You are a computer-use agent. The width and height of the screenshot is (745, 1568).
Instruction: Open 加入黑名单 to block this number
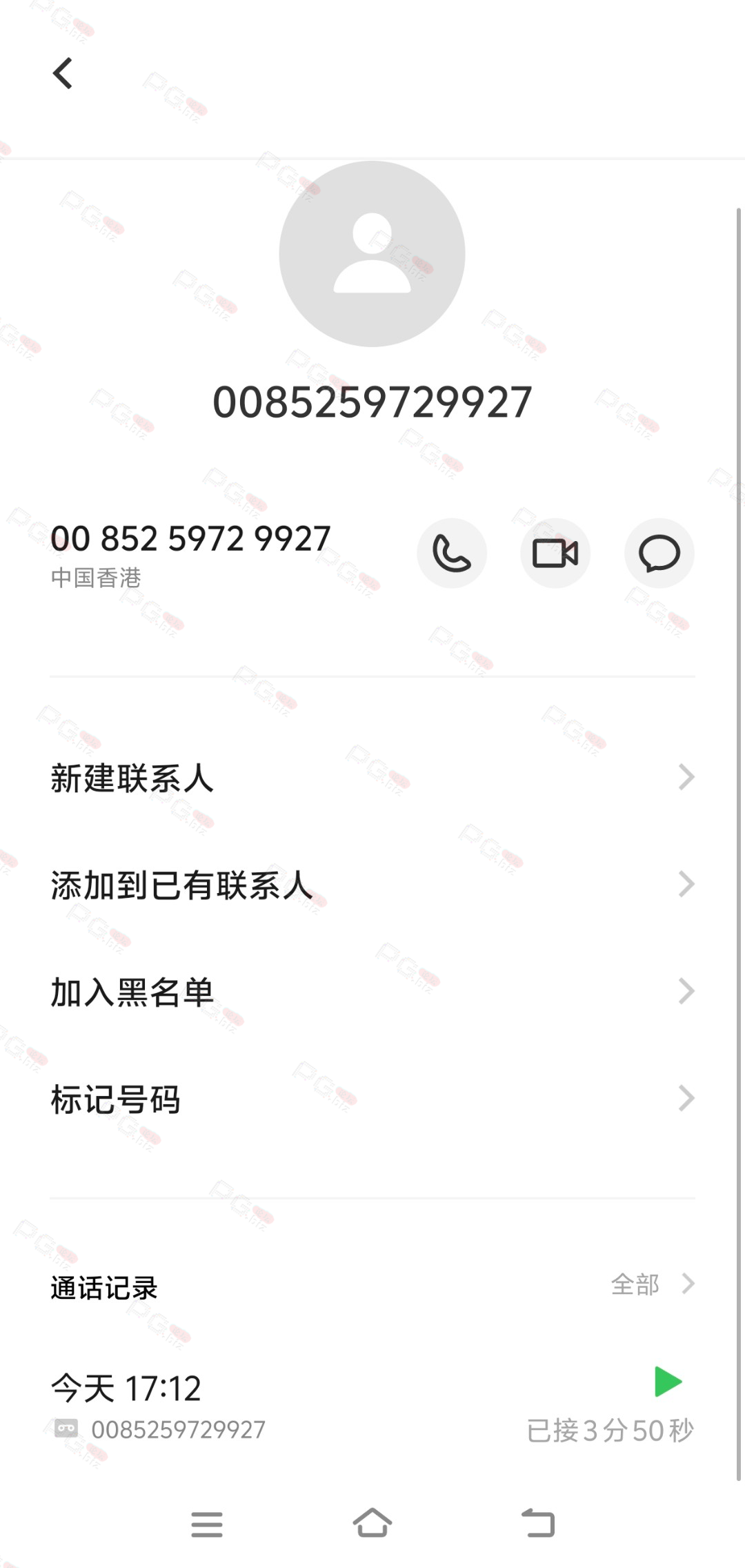(x=372, y=992)
